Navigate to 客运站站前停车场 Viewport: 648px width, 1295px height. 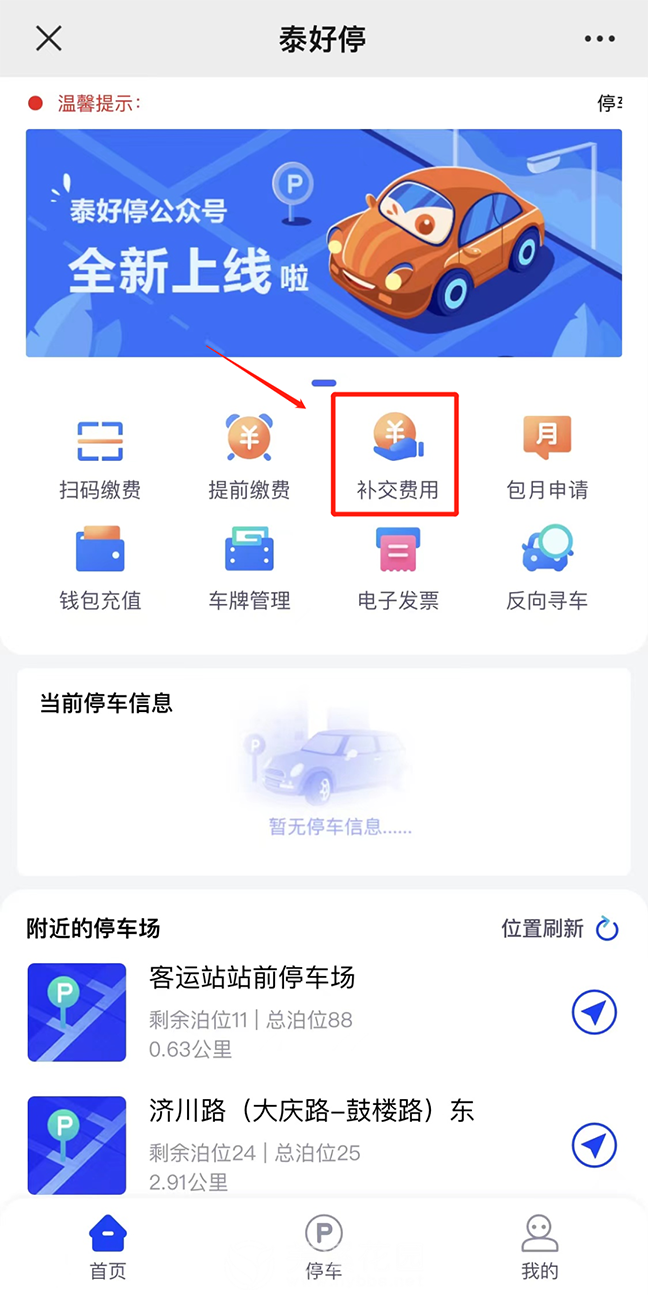coord(594,1013)
